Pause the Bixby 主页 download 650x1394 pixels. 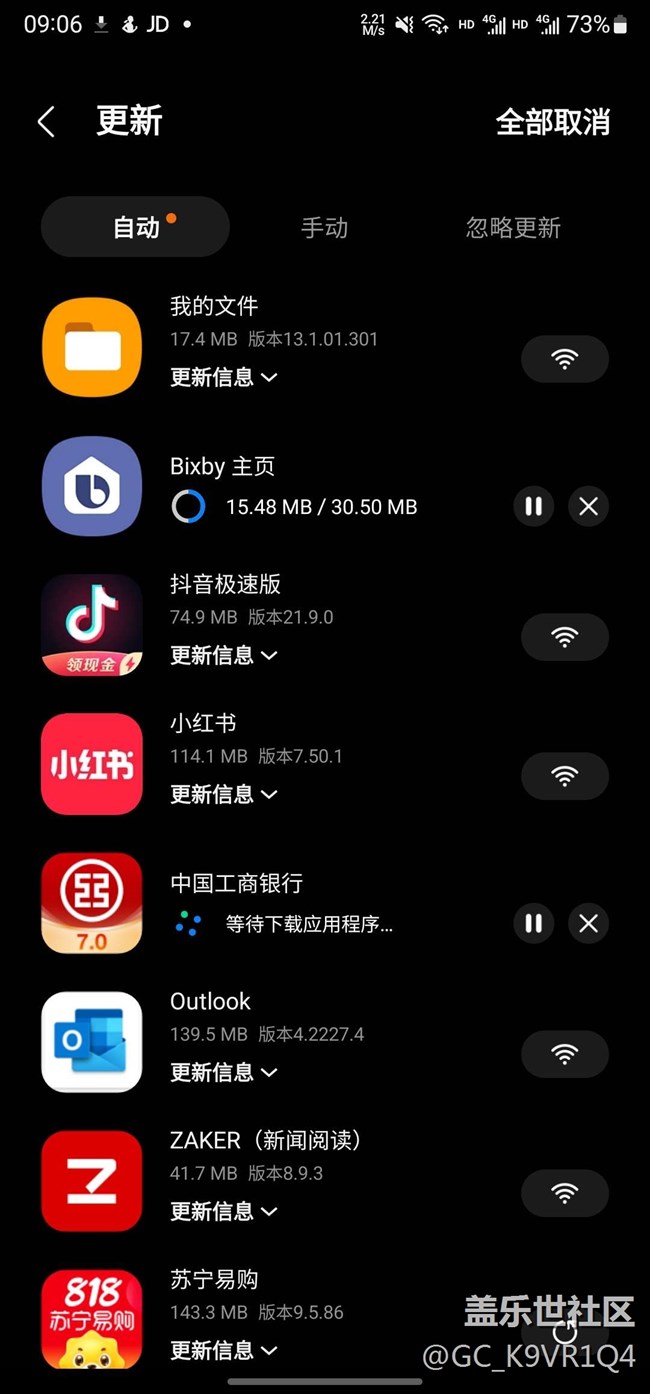point(534,506)
